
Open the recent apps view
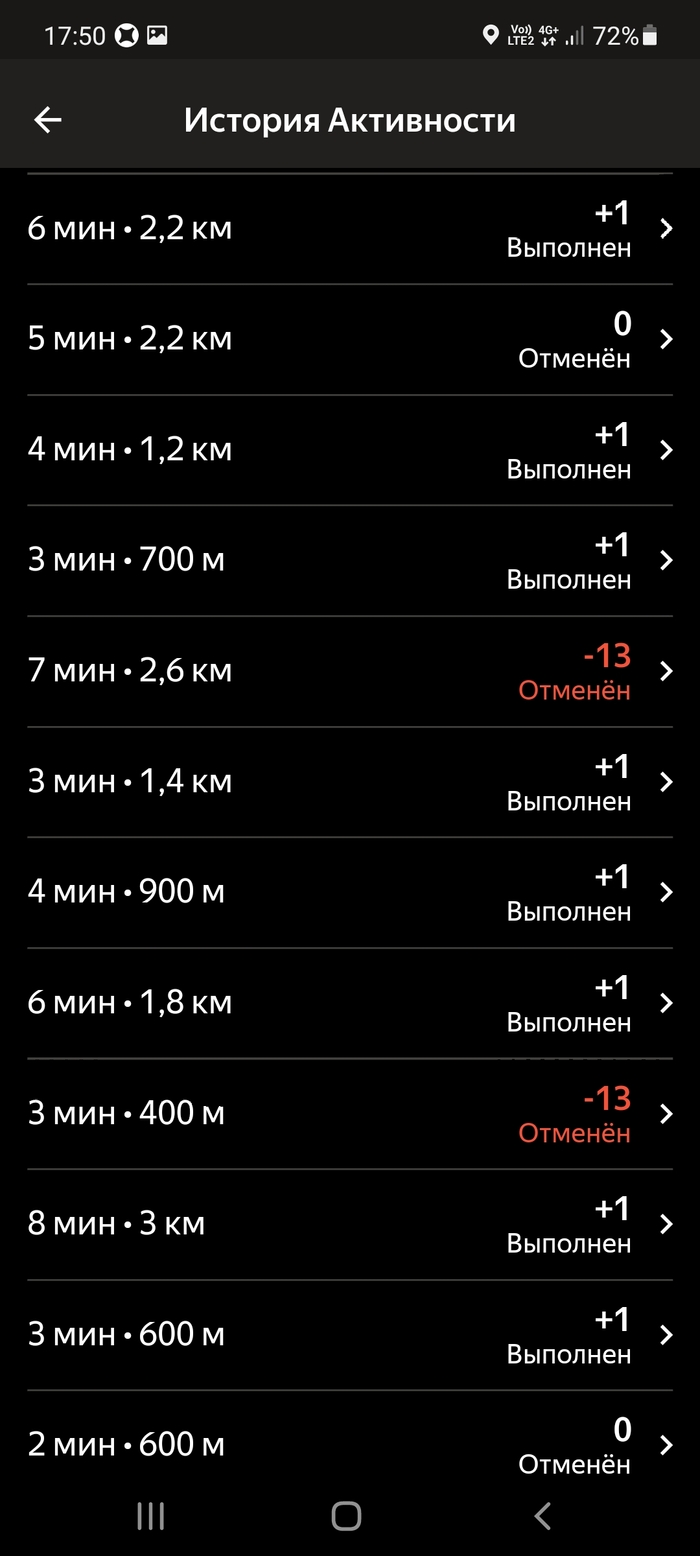(151, 1516)
